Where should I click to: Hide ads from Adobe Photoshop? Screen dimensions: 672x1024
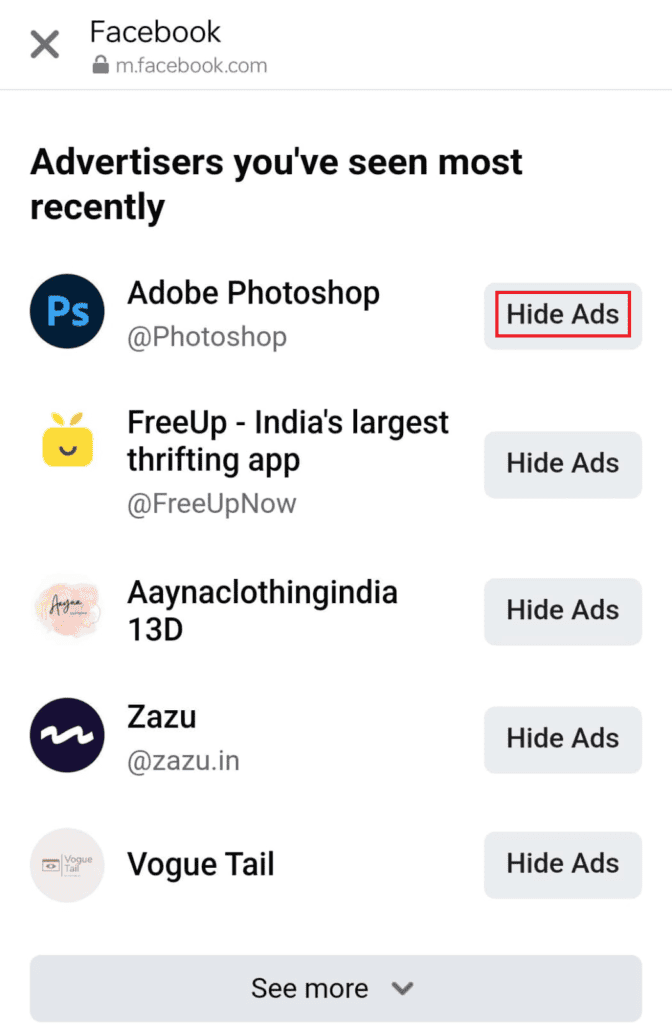pos(563,316)
